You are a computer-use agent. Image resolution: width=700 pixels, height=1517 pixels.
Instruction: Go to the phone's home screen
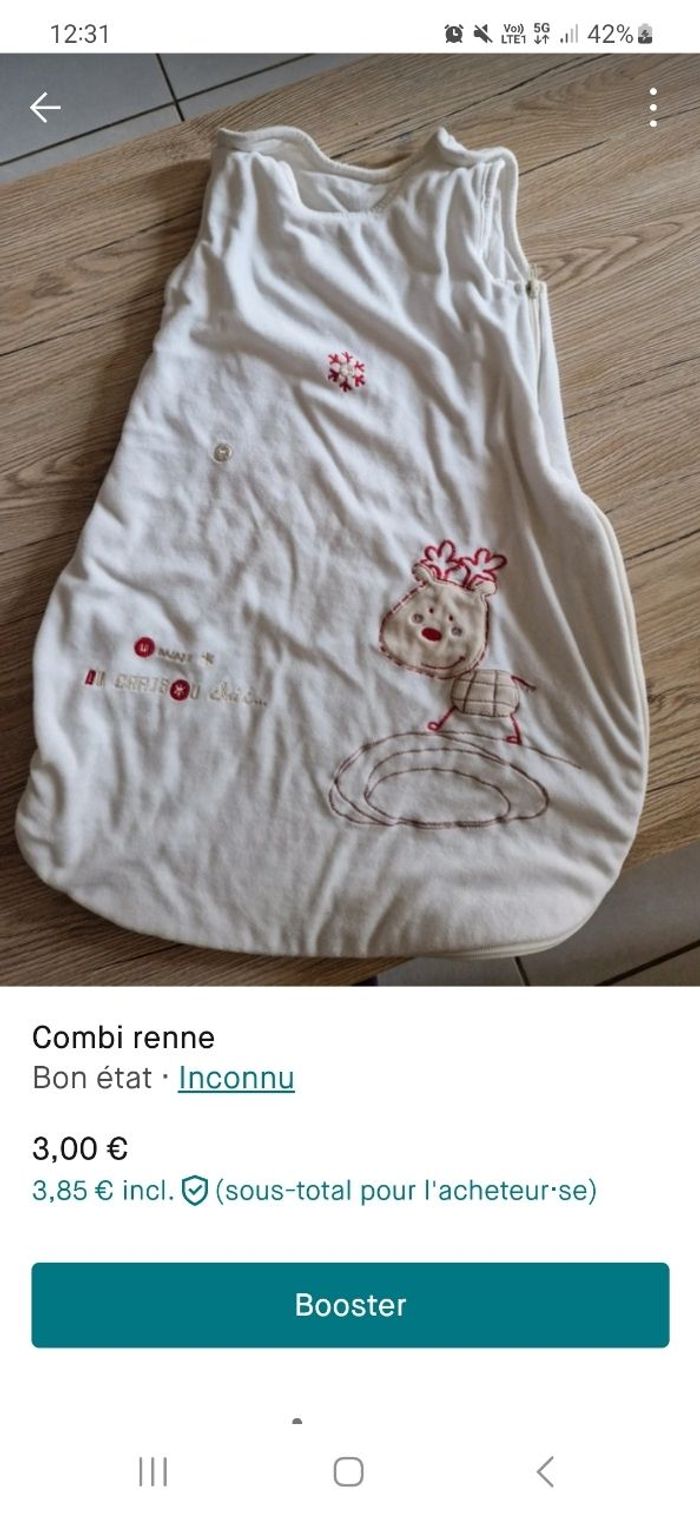coord(348,1472)
